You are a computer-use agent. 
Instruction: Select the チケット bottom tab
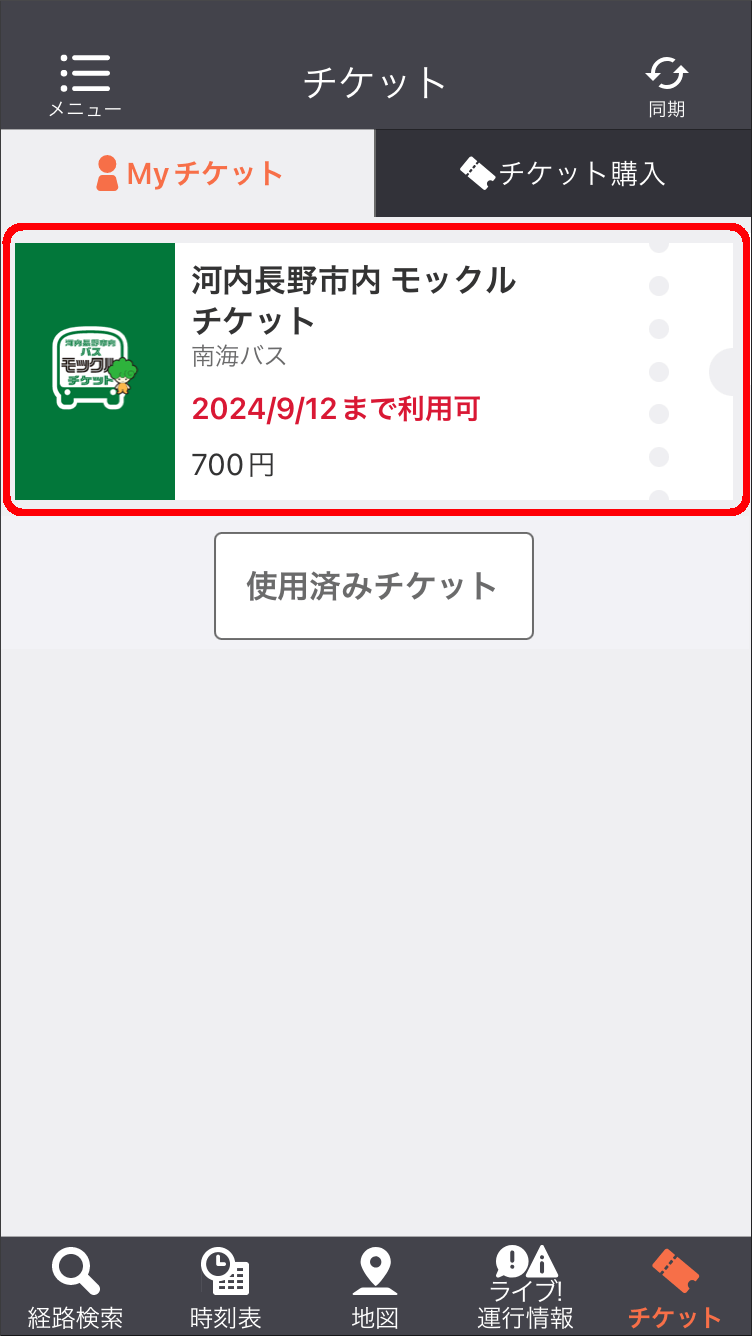point(675,1287)
